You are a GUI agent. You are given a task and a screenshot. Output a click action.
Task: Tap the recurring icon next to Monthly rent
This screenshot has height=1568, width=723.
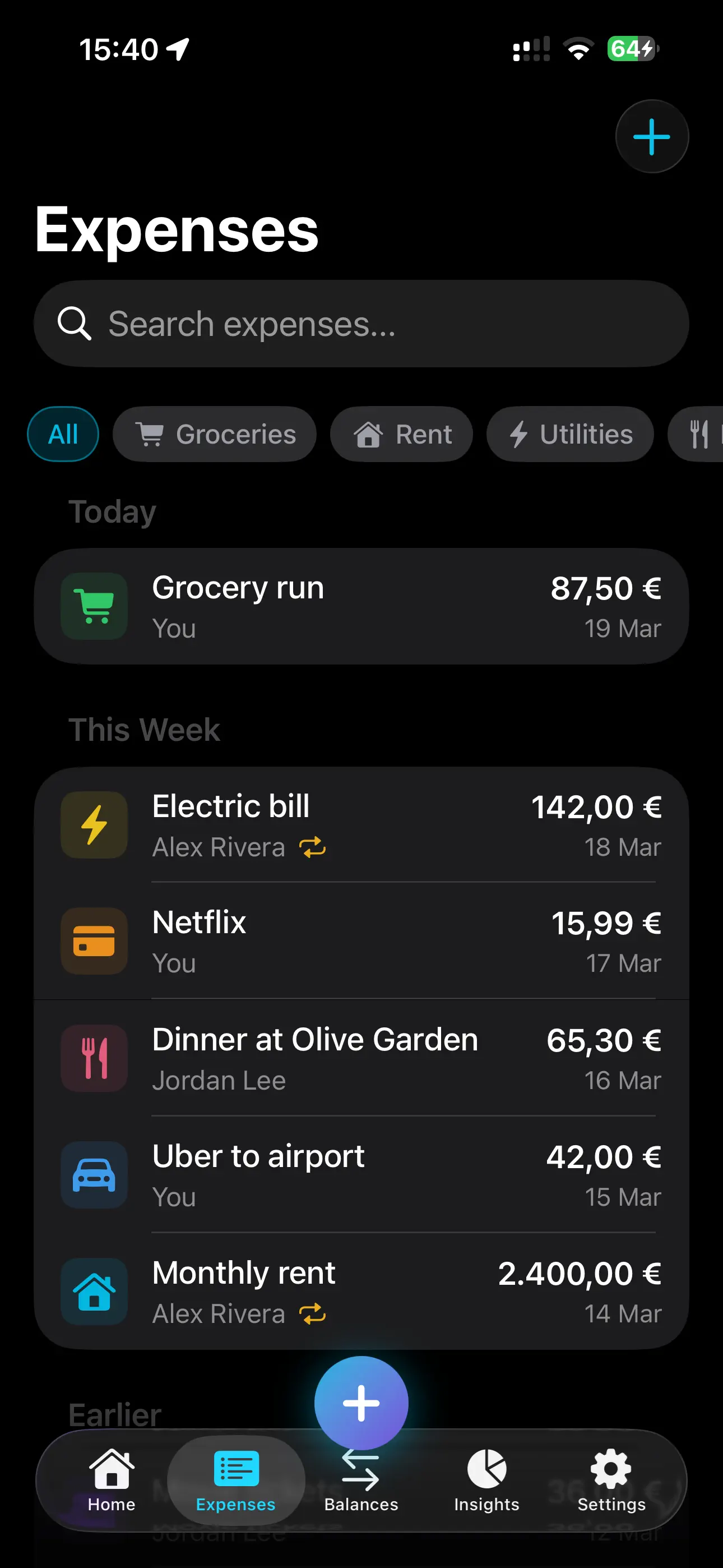coord(312,1313)
